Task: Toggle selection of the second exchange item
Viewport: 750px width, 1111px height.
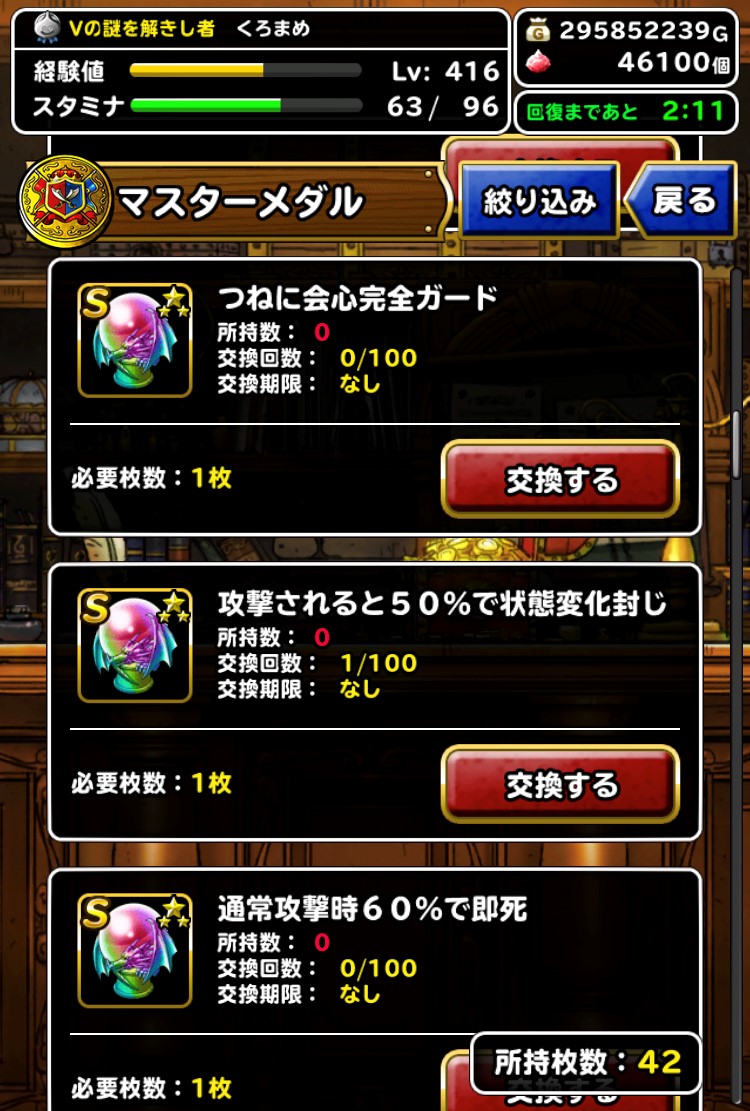Action: (x=560, y=787)
